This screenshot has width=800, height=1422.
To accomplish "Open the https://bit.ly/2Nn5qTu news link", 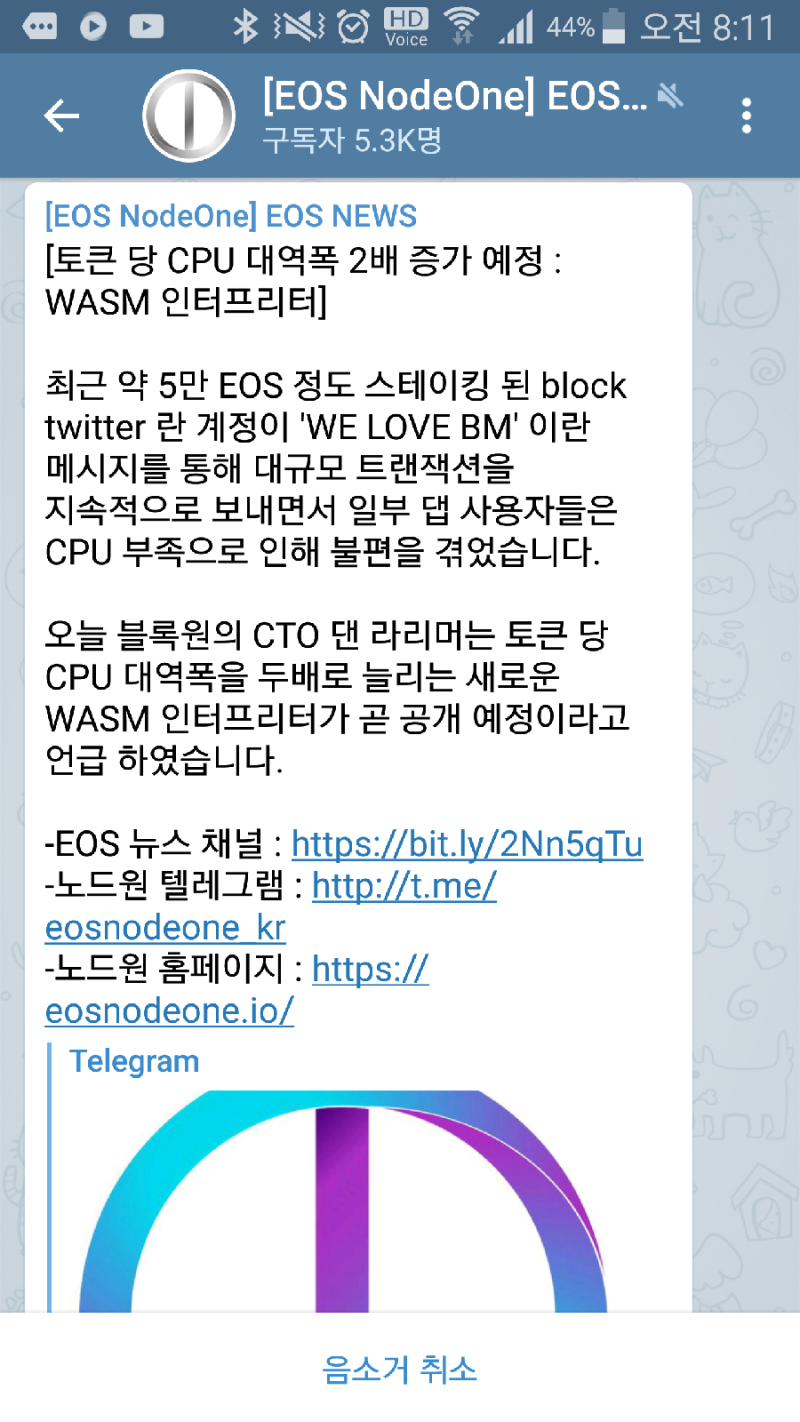I will point(468,843).
